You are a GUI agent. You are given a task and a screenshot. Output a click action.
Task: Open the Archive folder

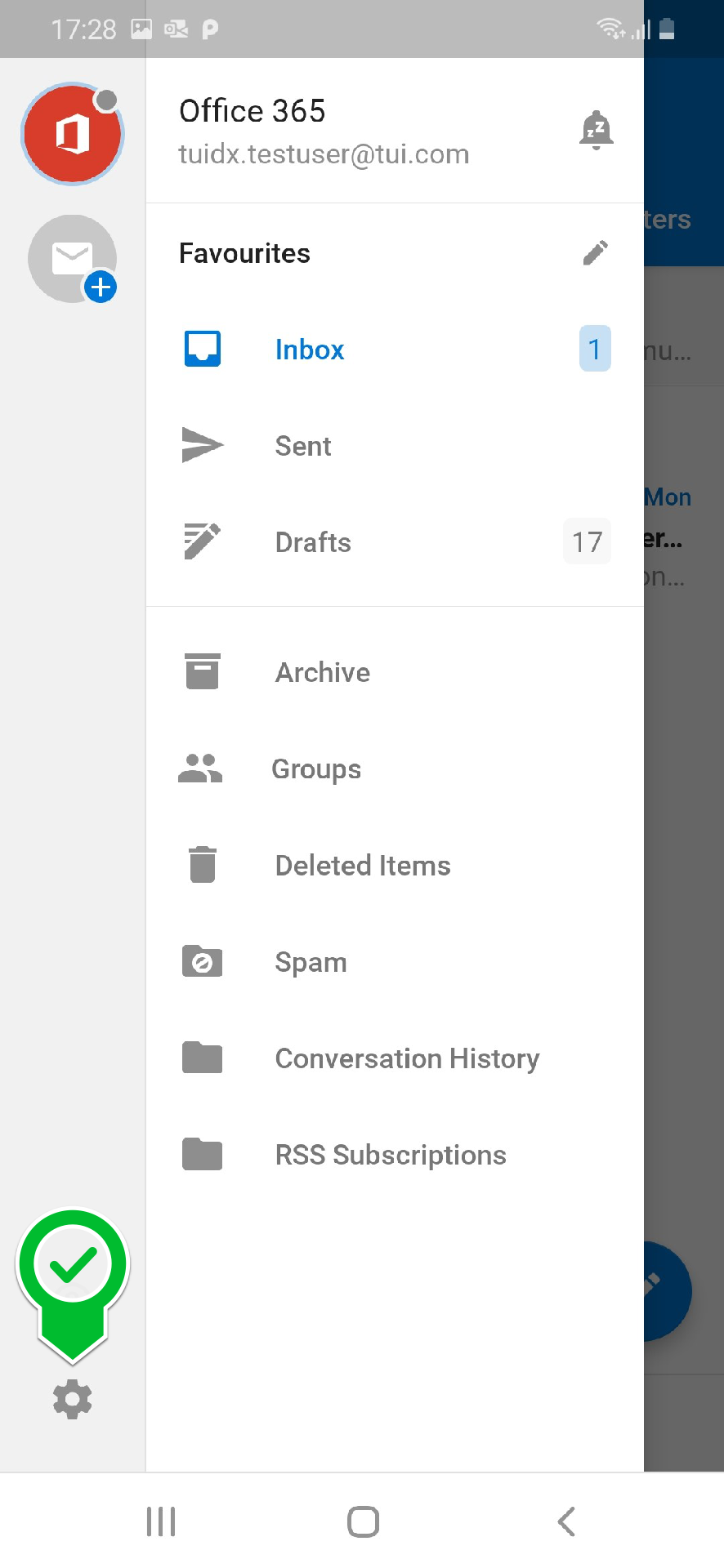tap(395, 672)
